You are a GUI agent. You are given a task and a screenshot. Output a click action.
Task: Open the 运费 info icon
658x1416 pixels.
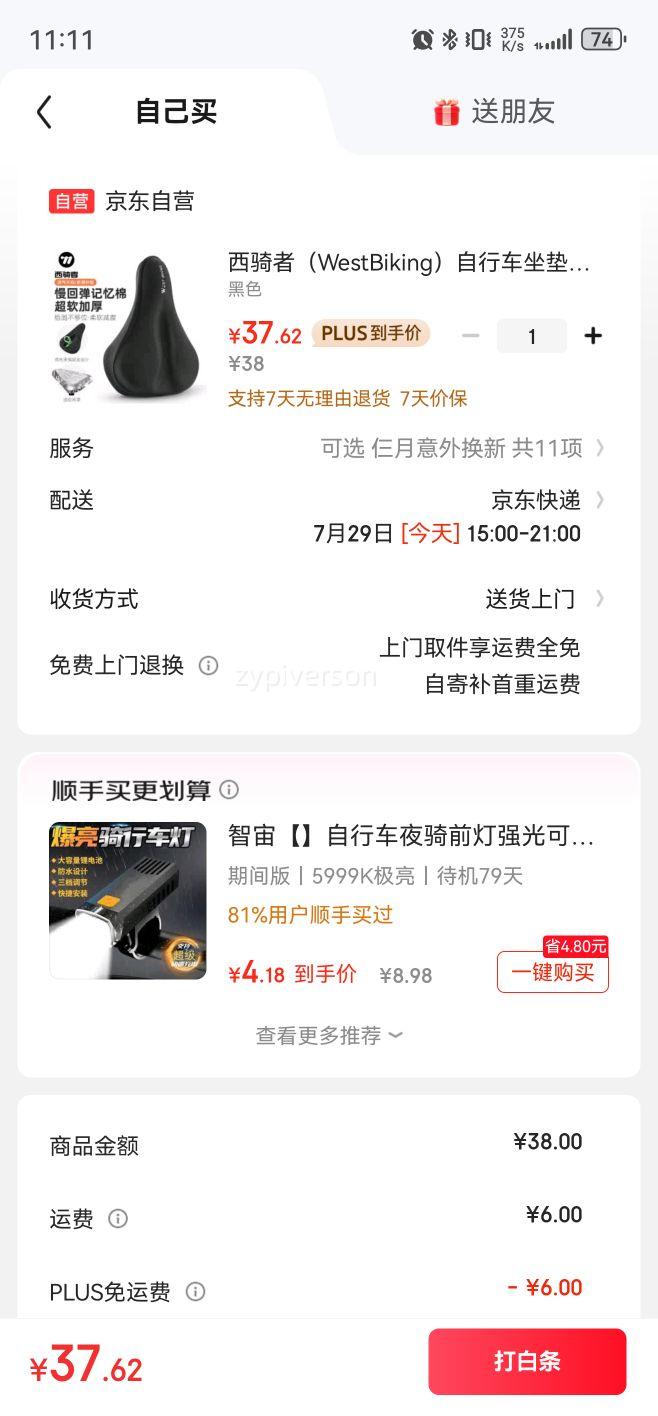pos(118,1218)
